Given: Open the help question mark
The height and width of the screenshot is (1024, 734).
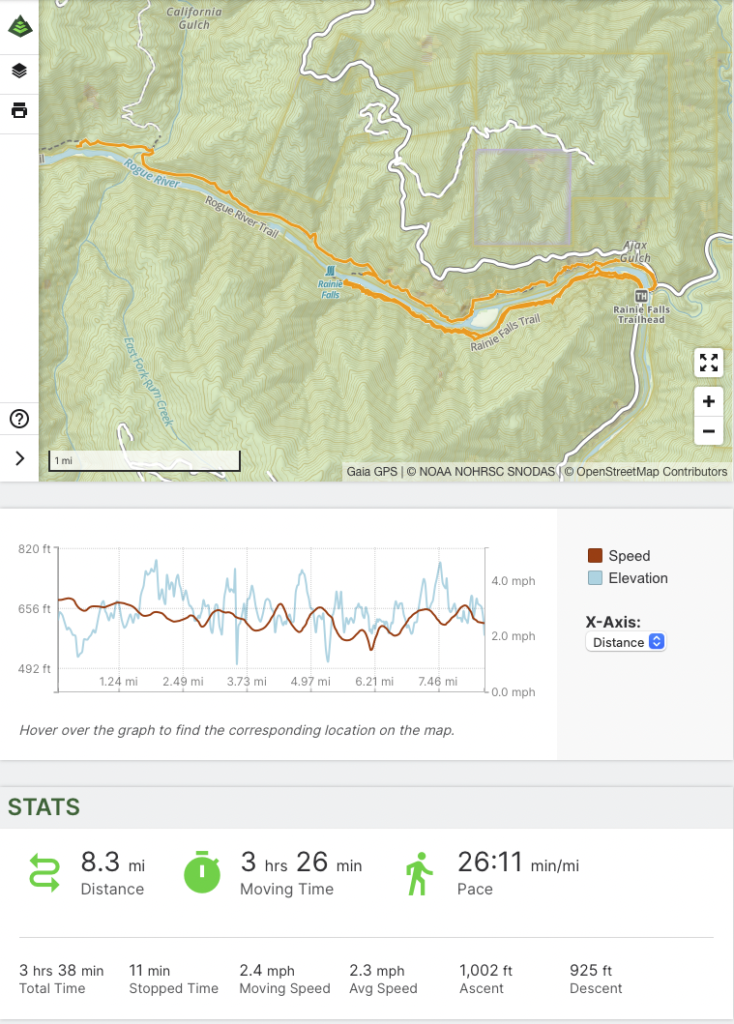Looking at the screenshot, I should click(x=19, y=419).
